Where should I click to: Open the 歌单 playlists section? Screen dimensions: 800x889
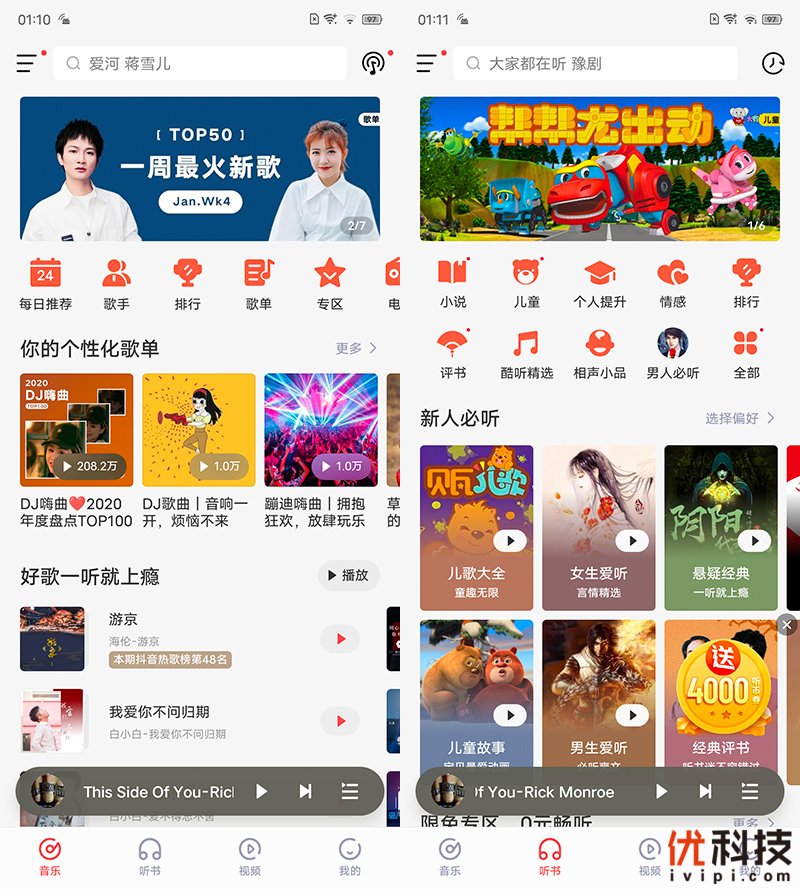tap(258, 283)
